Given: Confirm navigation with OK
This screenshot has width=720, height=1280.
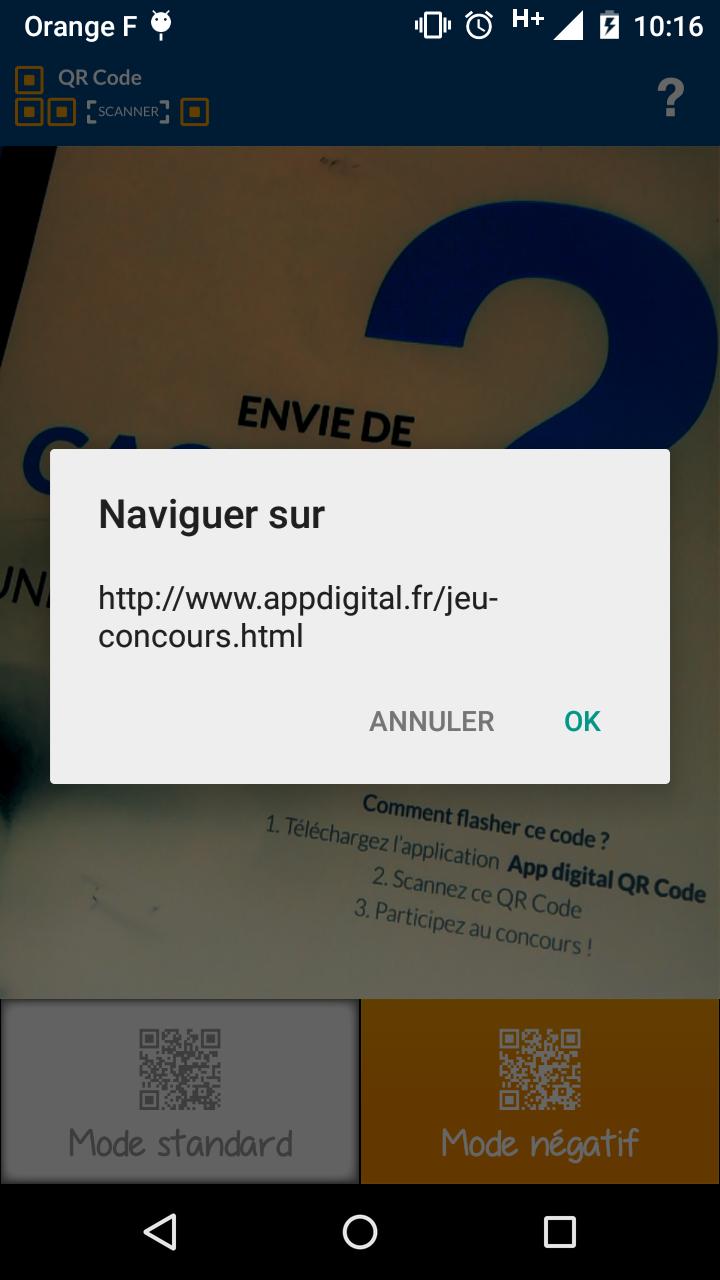Looking at the screenshot, I should 582,721.
